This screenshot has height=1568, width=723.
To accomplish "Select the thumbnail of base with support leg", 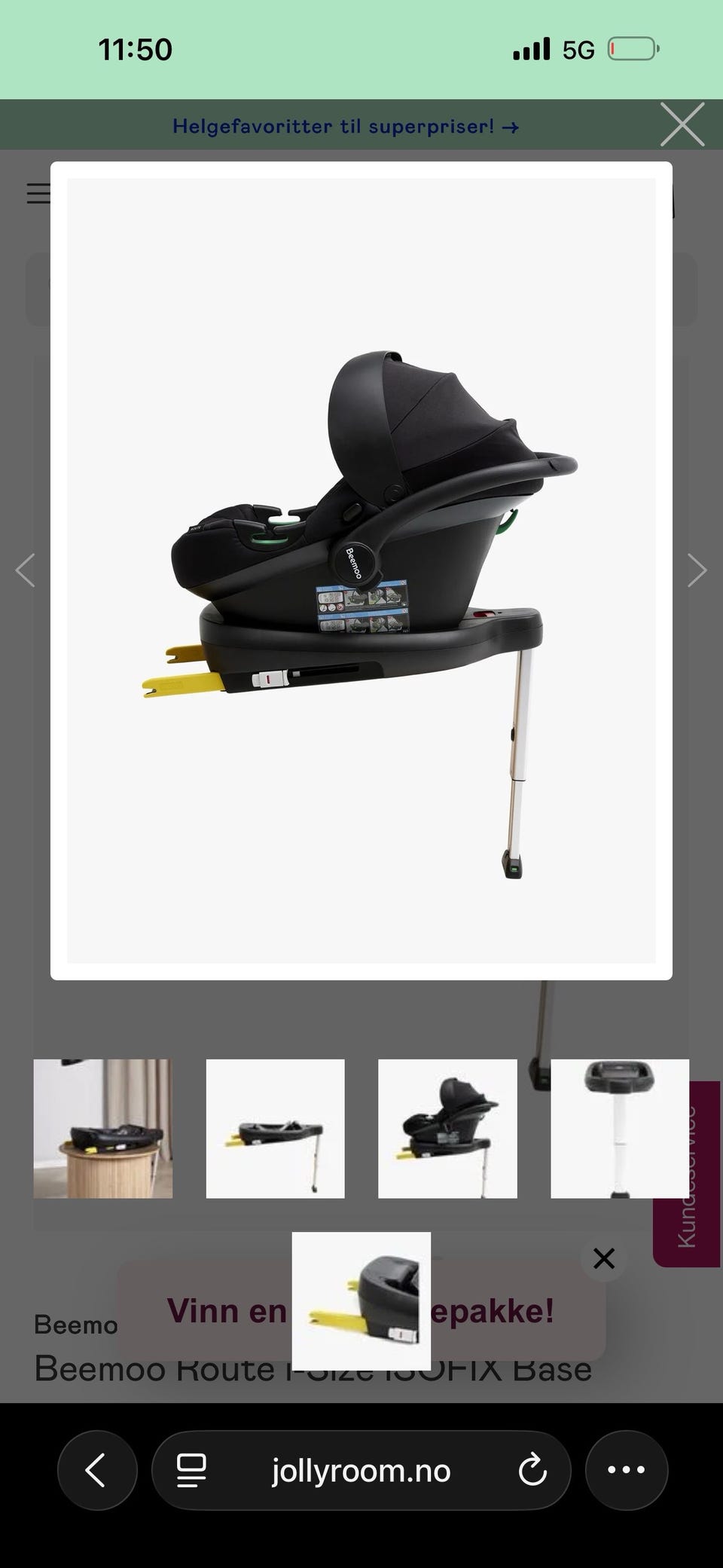I will (276, 1129).
